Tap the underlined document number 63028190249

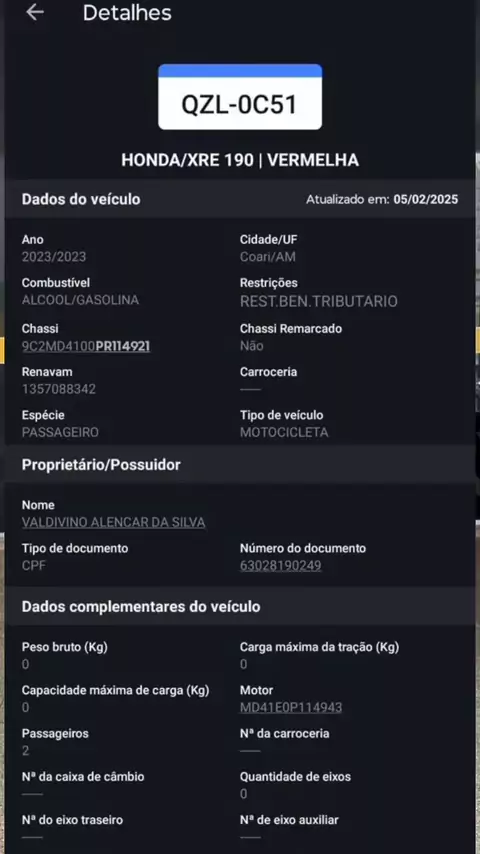[281, 566]
